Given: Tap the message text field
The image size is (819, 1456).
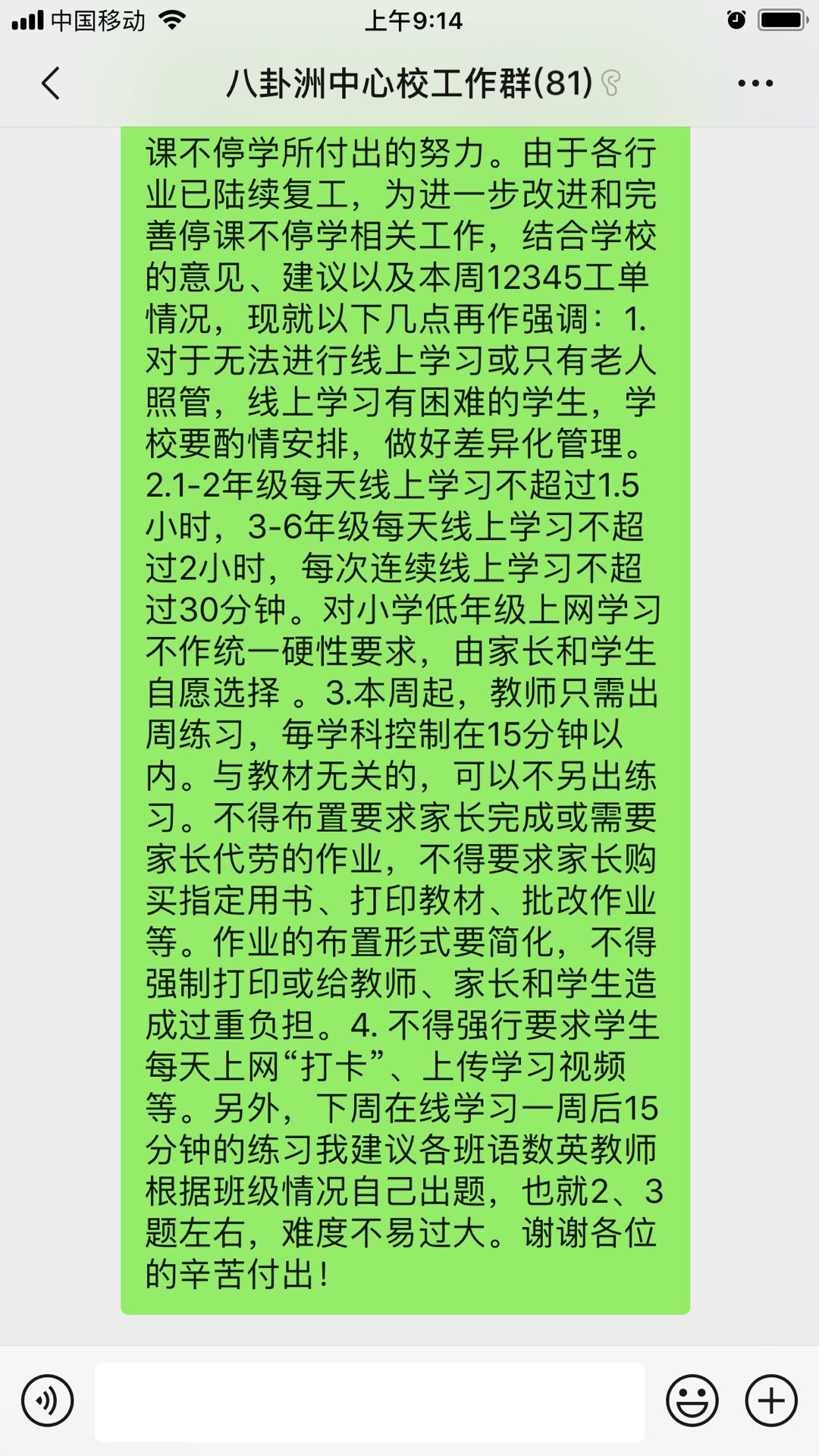Looking at the screenshot, I should 369,1401.
